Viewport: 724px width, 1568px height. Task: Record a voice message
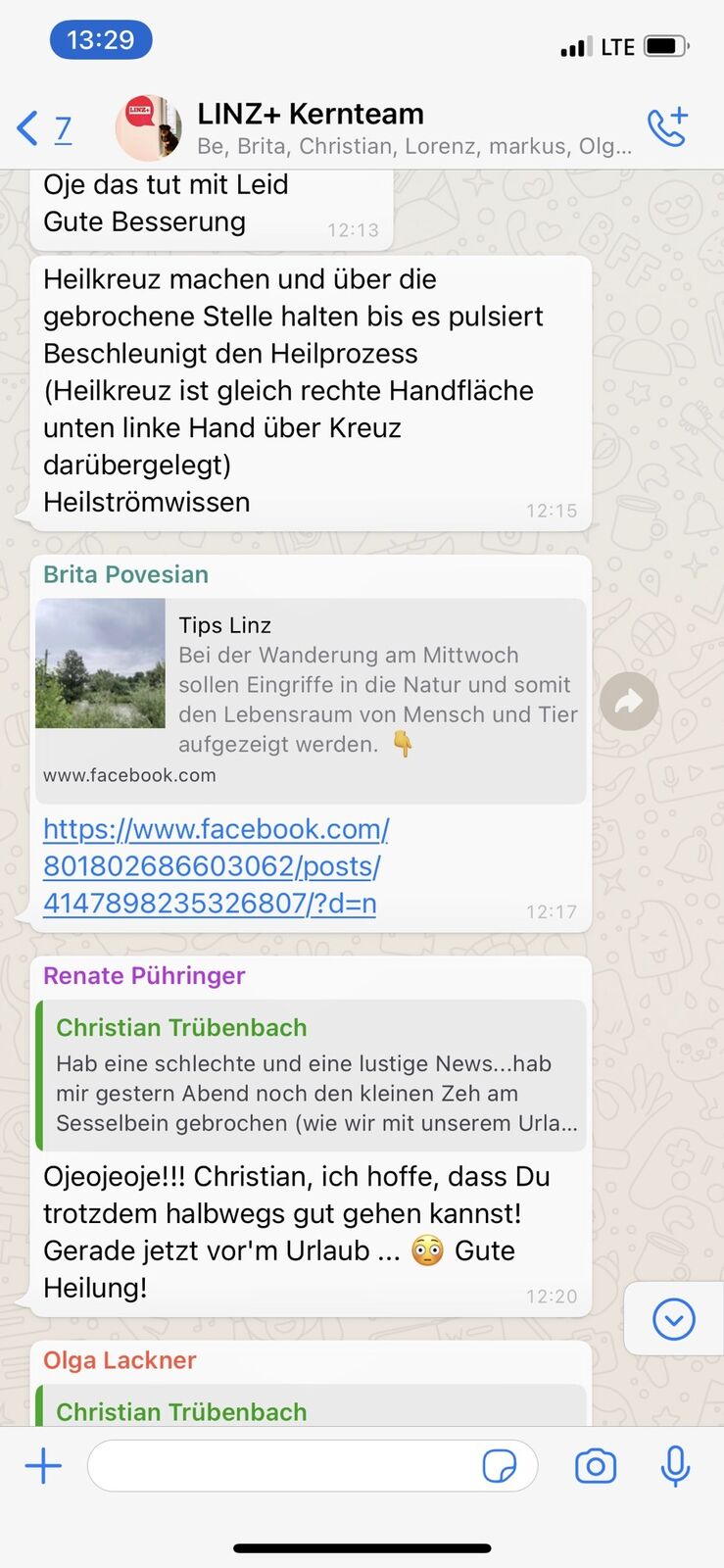[675, 1466]
